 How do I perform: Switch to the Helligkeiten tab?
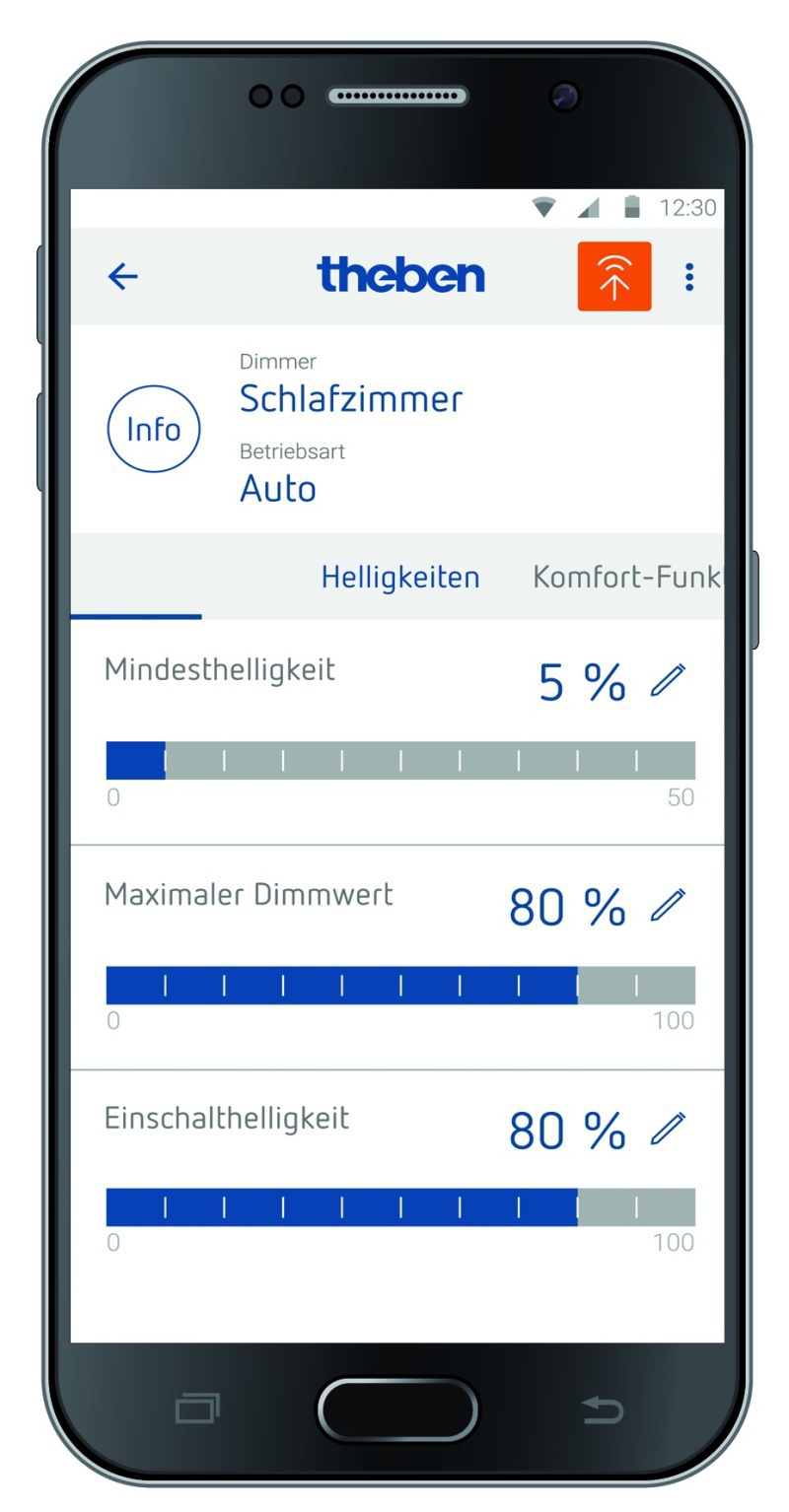point(400,577)
